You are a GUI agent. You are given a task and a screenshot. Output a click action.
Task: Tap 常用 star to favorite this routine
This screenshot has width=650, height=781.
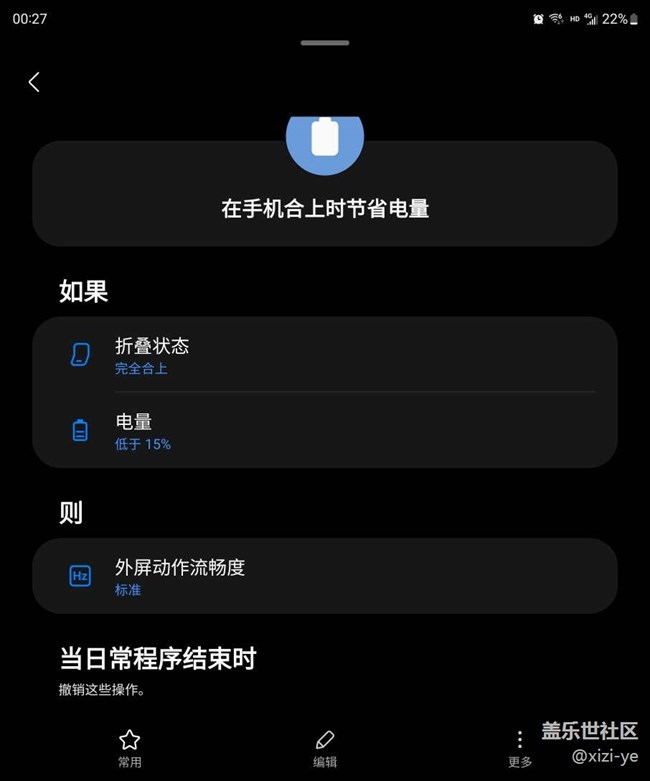pyautogui.click(x=129, y=747)
